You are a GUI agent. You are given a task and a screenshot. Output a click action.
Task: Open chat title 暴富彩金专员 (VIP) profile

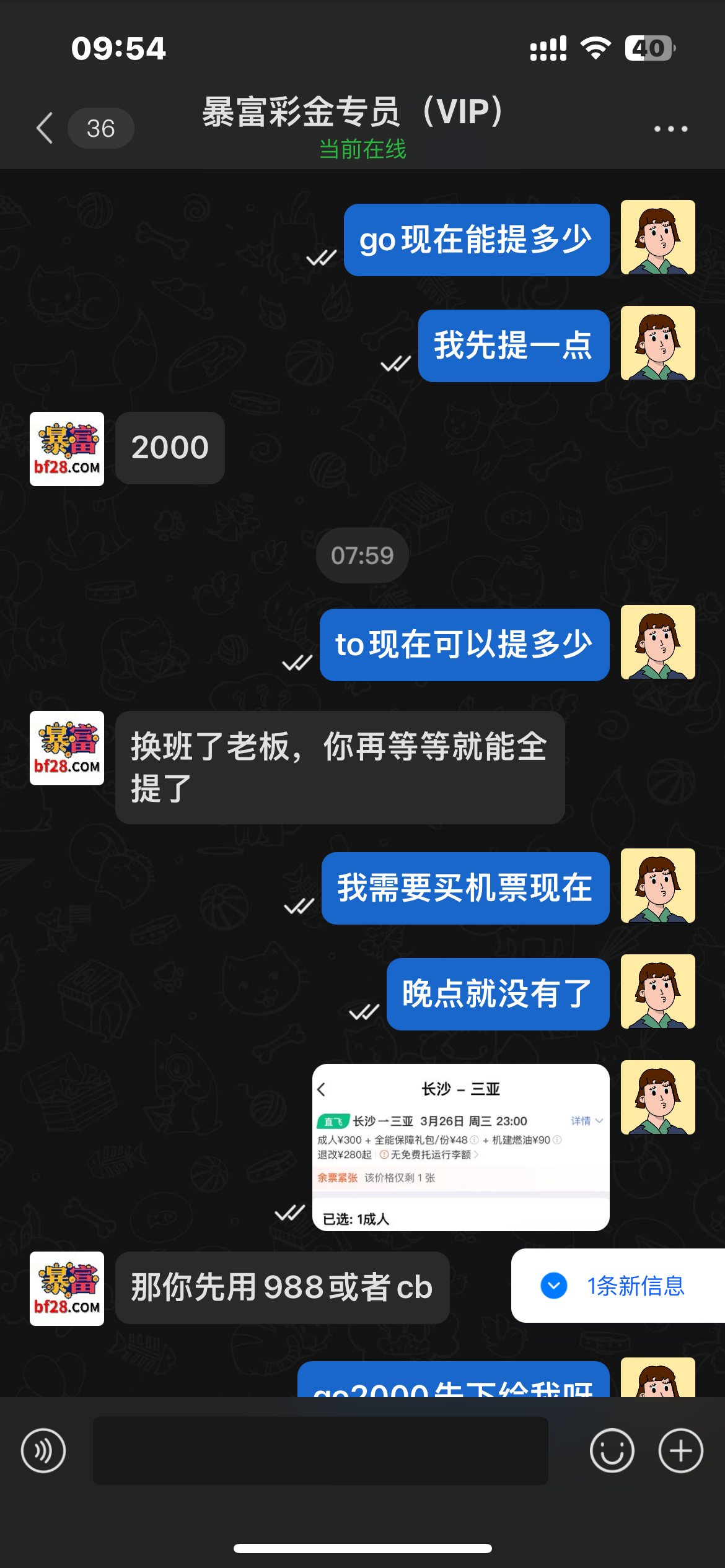point(353,113)
